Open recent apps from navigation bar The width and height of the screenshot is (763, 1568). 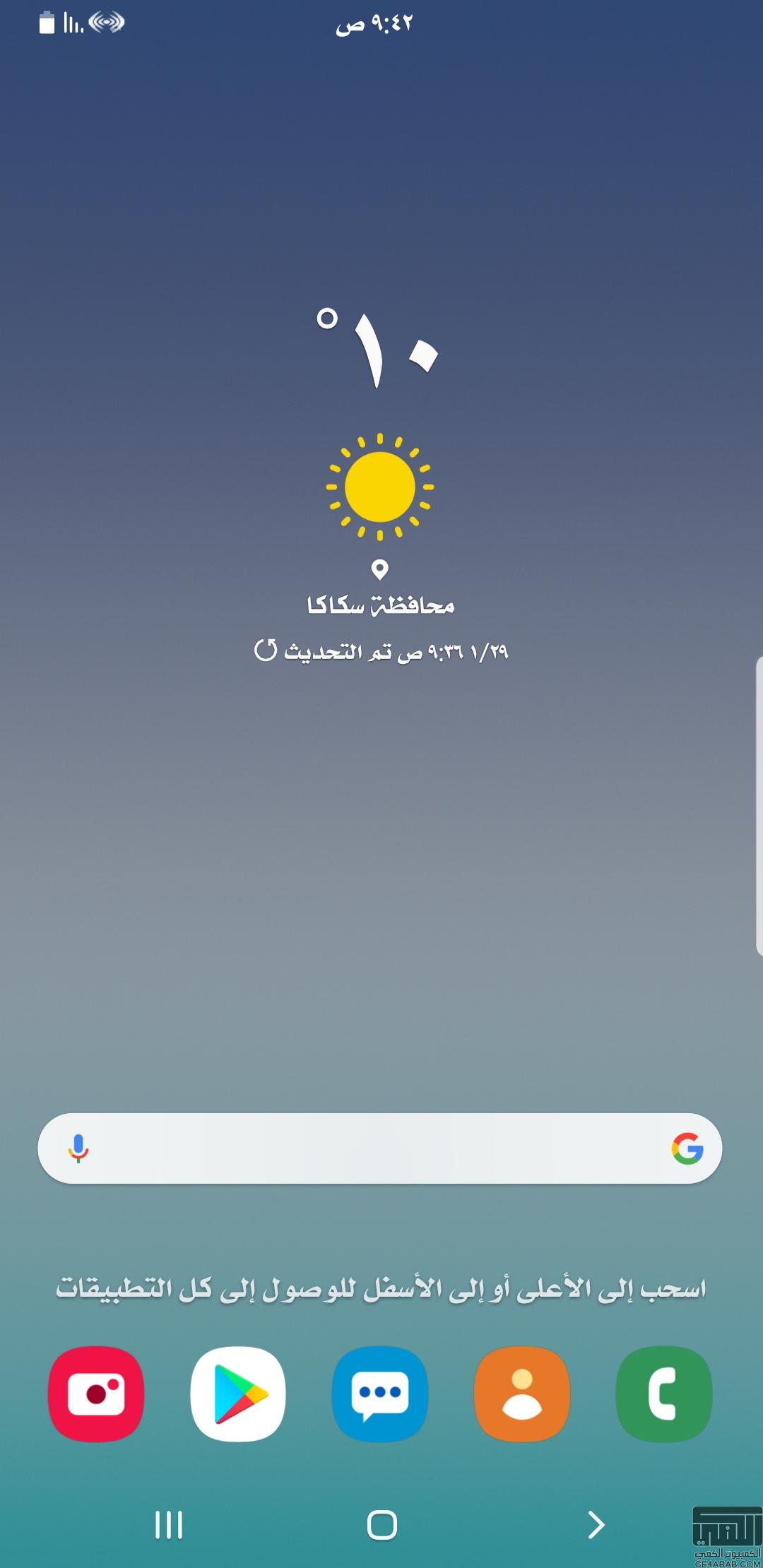point(169,1525)
